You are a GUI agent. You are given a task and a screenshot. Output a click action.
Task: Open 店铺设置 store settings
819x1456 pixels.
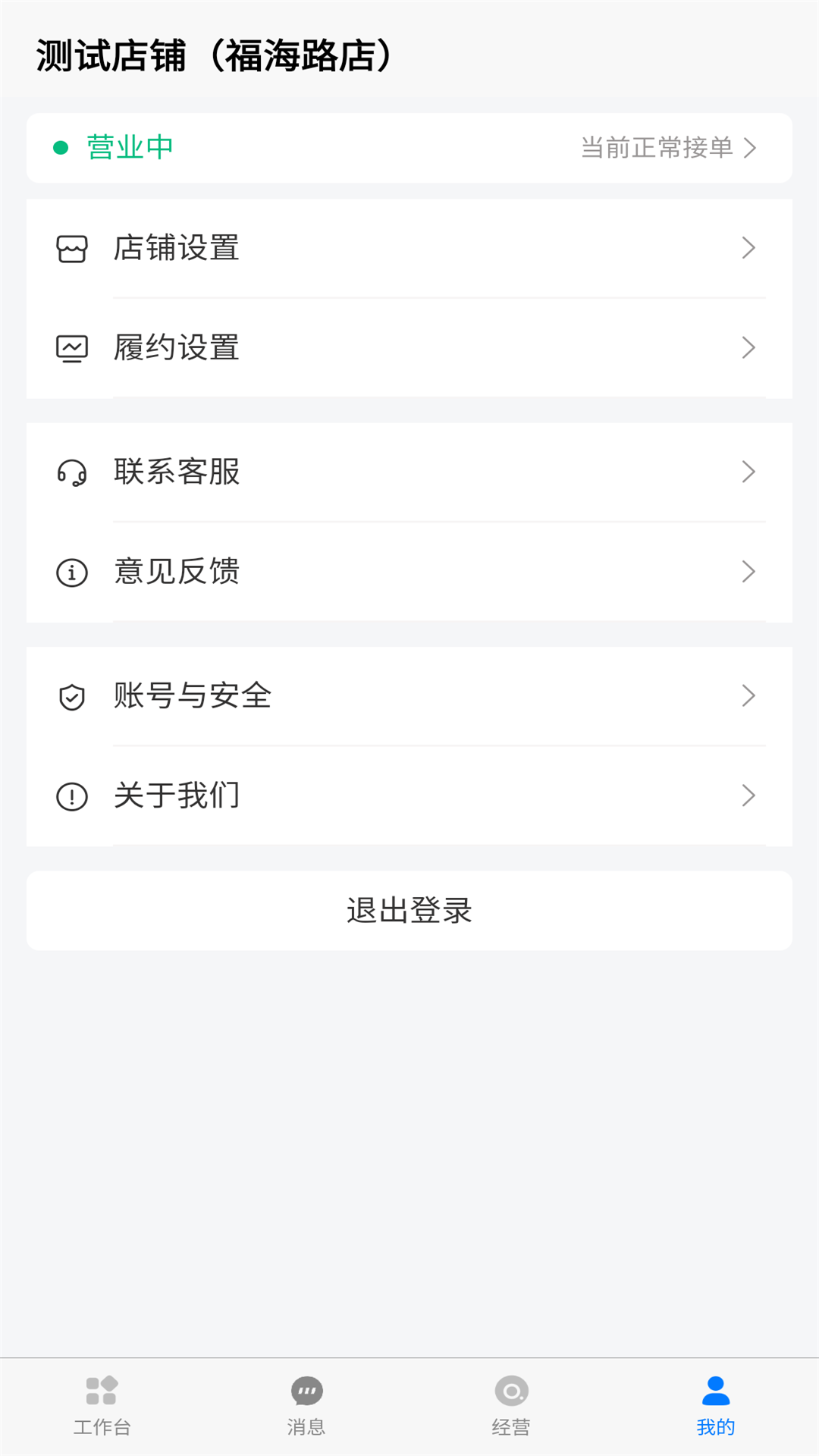[x=409, y=248]
